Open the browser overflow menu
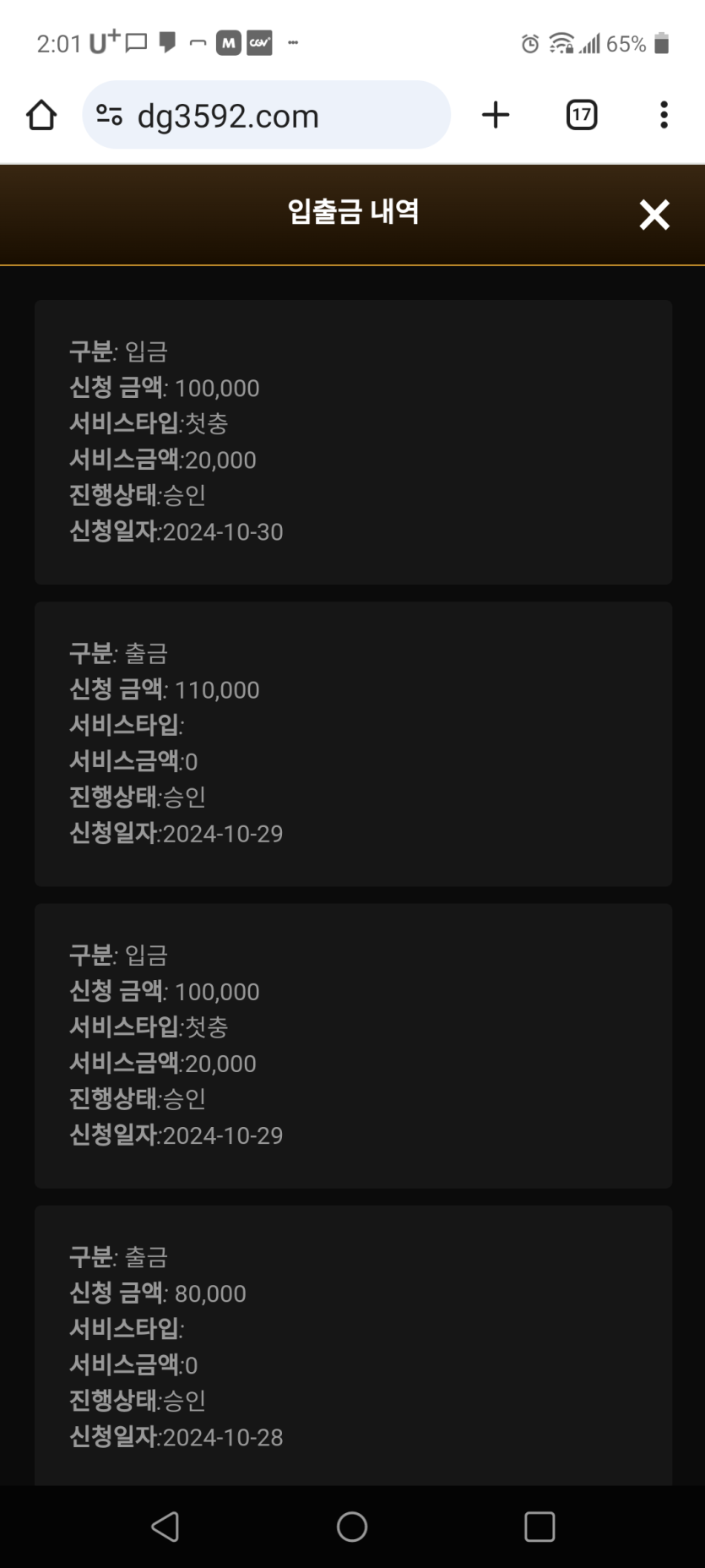Viewport: 705px width, 1568px height. [x=664, y=115]
